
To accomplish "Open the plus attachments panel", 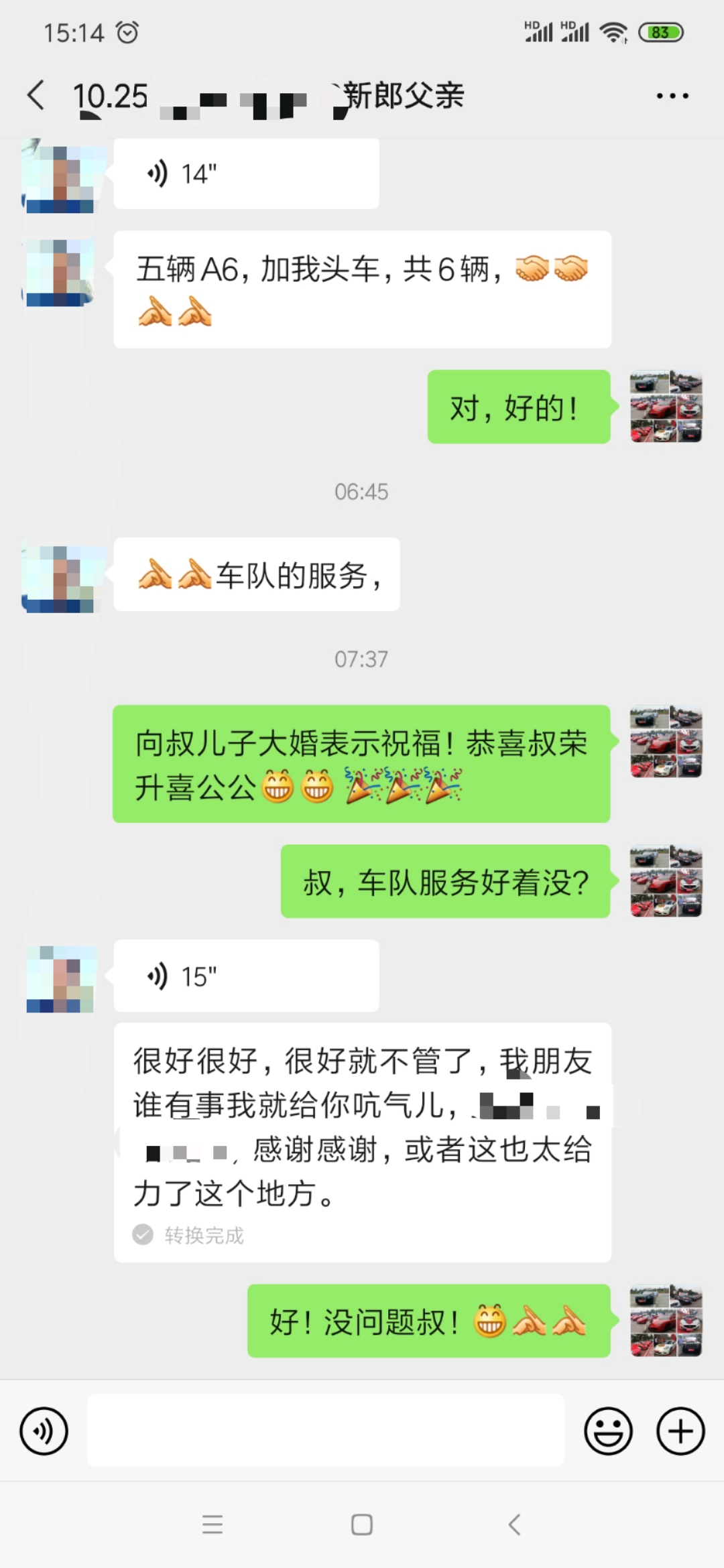I will coord(680,1431).
